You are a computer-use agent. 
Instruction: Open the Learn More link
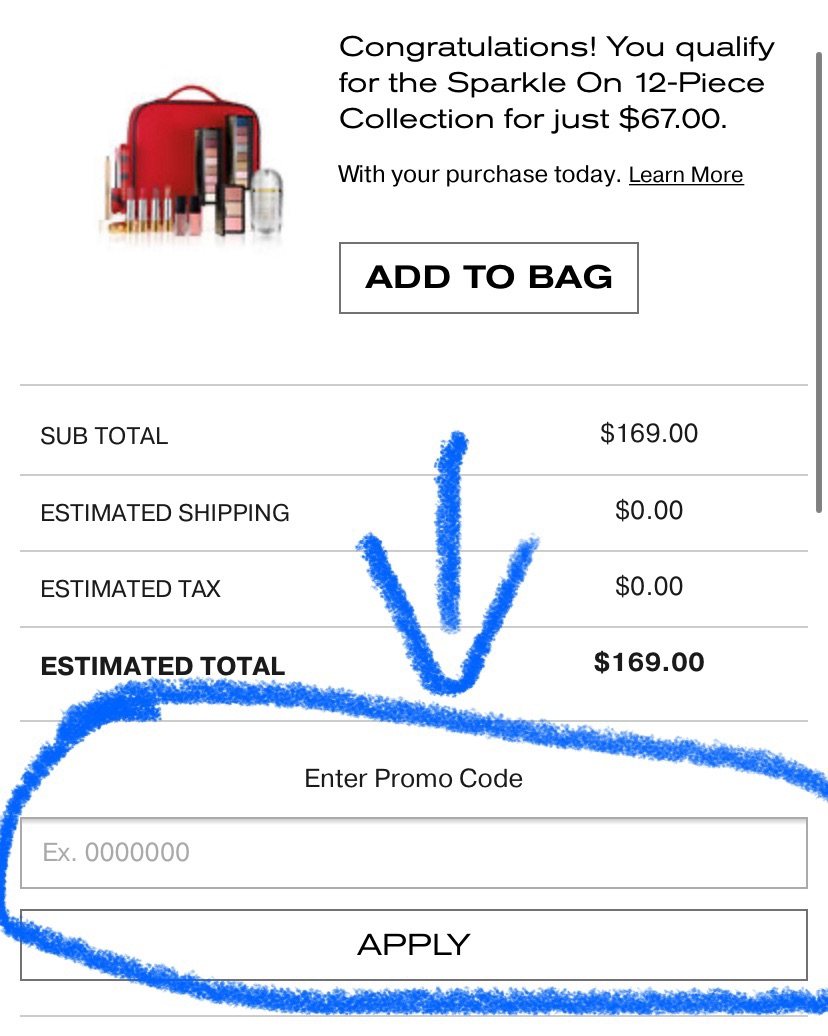pyautogui.click(x=685, y=175)
